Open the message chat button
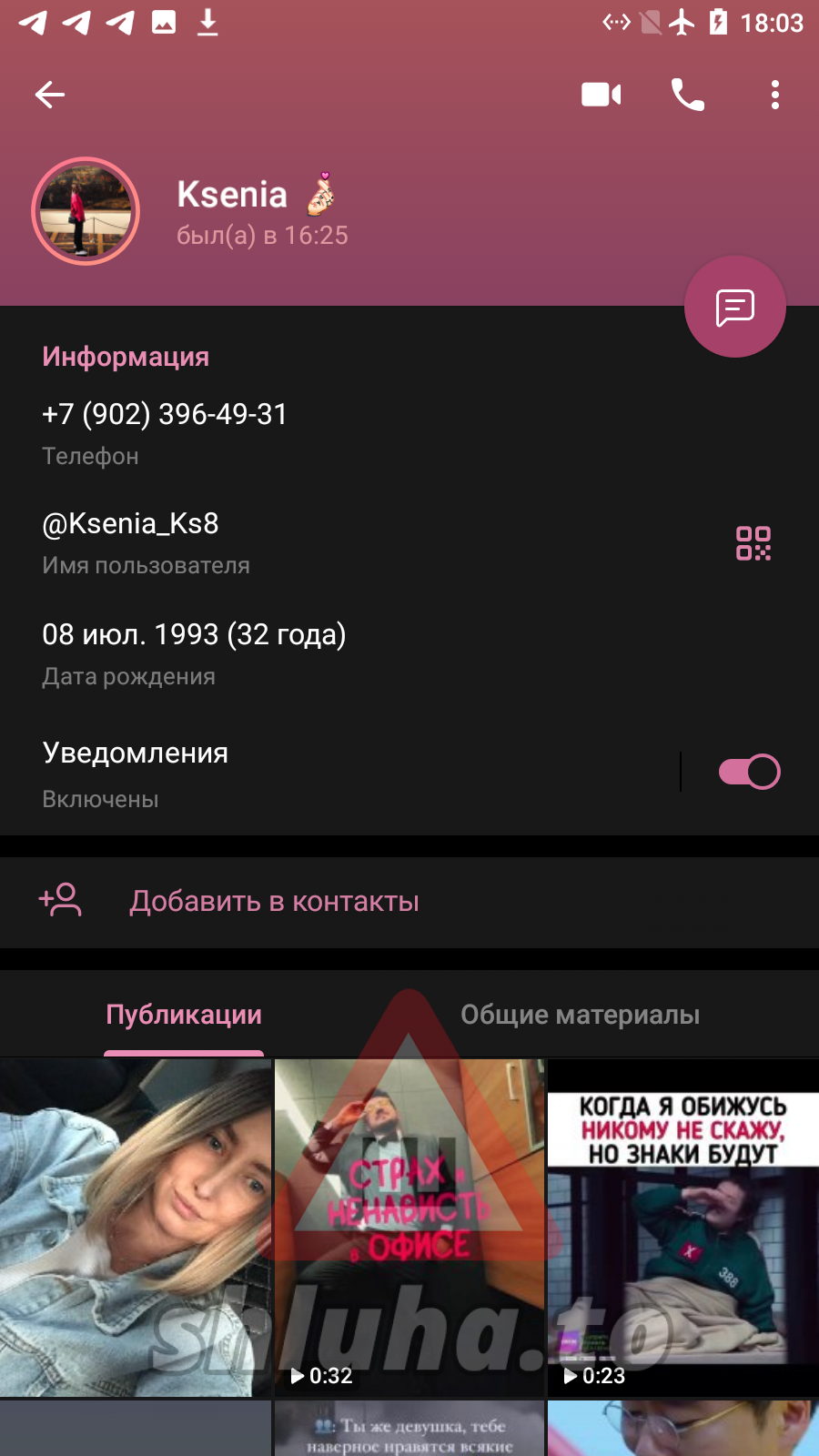The width and height of the screenshot is (819, 1456). coord(734,308)
